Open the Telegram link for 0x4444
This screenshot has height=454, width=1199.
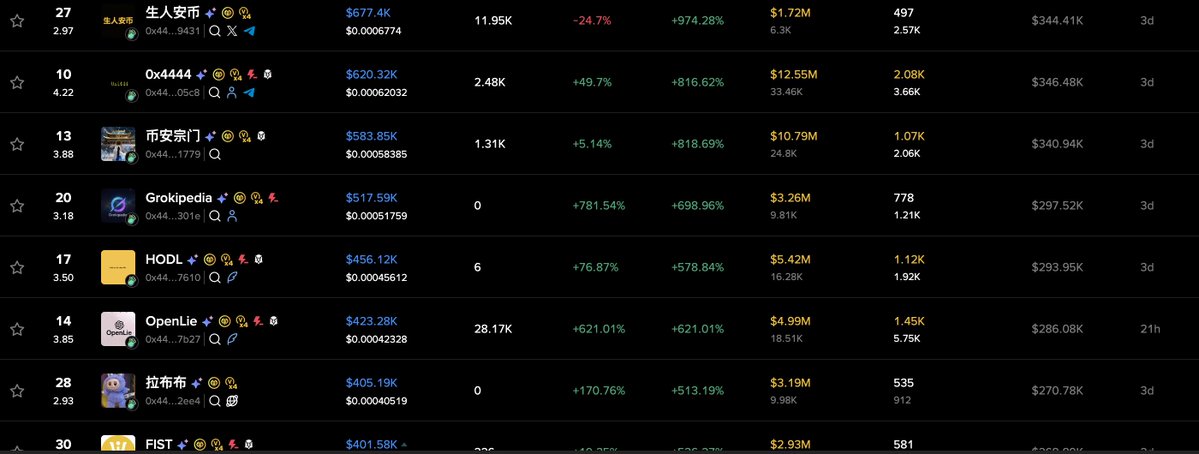(x=249, y=93)
